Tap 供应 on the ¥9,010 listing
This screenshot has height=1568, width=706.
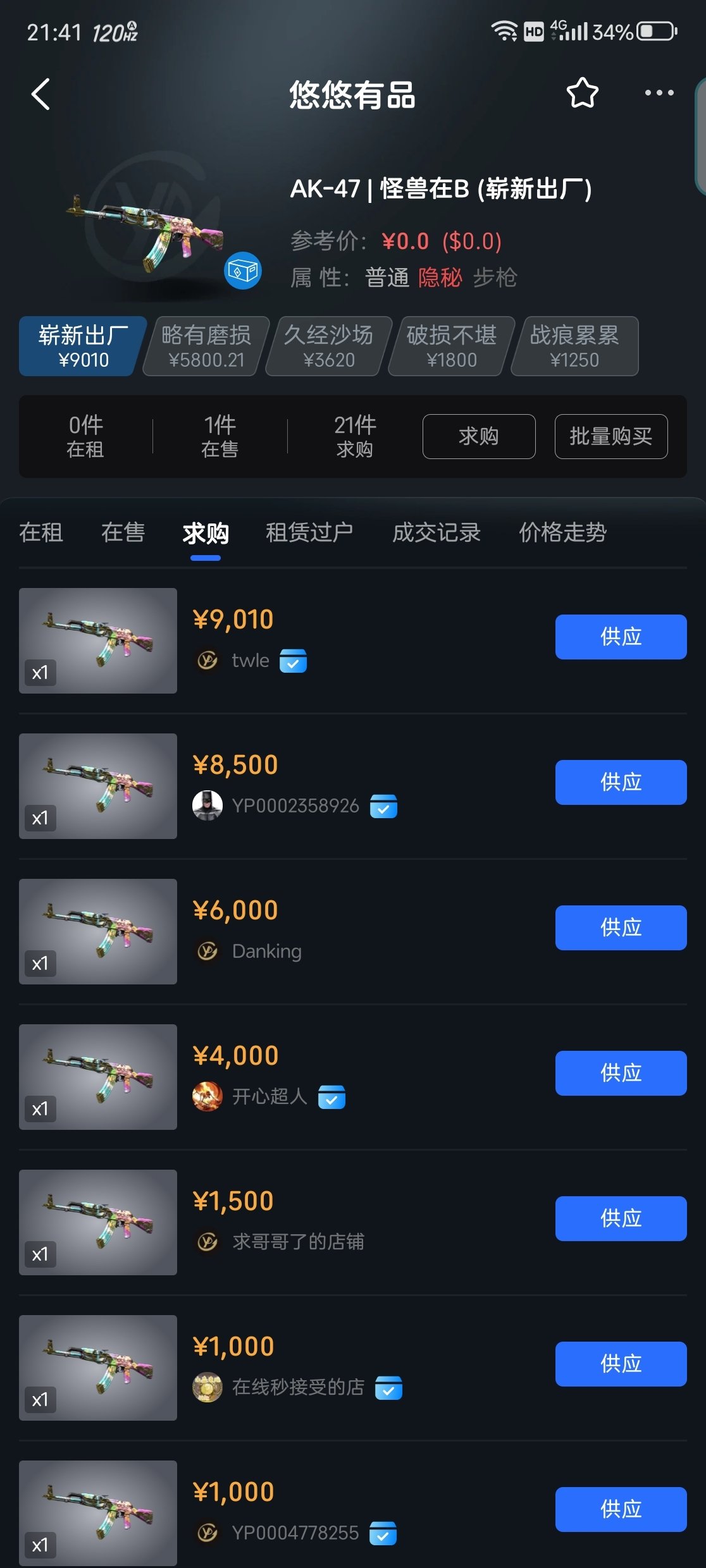pyautogui.click(x=620, y=637)
